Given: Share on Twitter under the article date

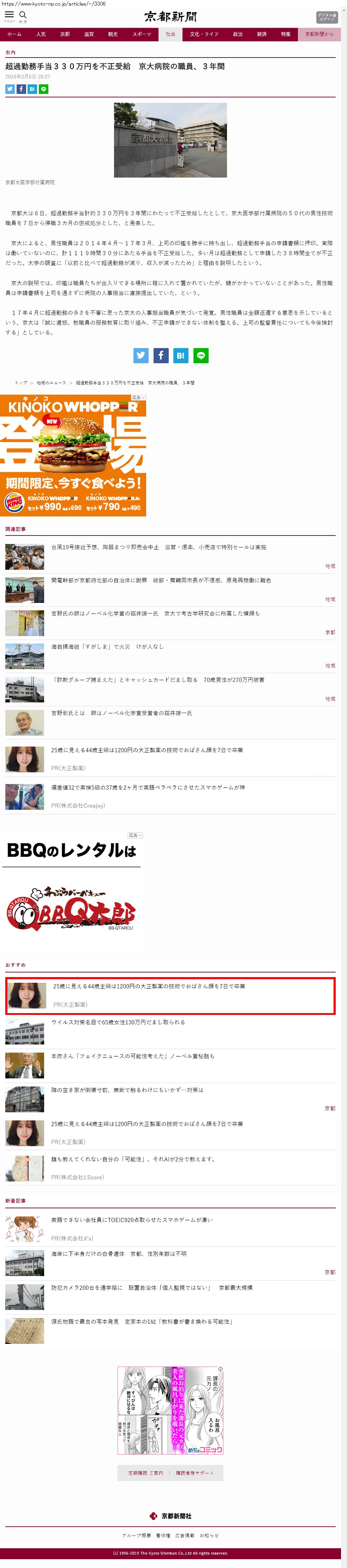Looking at the screenshot, I should pyautogui.click(x=10, y=89).
